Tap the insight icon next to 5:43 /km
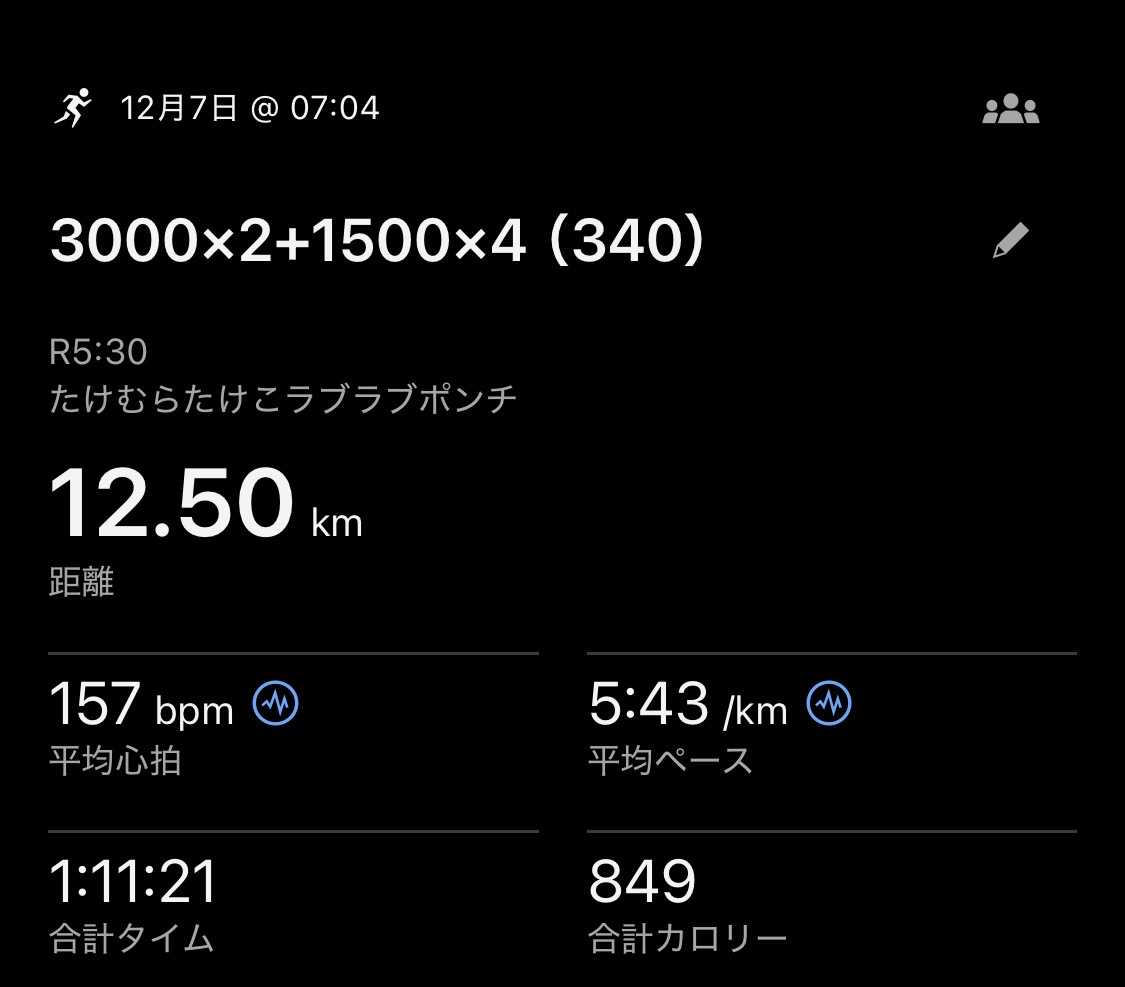This screenshot has width=1125, height=987. [x=829, y=705]
